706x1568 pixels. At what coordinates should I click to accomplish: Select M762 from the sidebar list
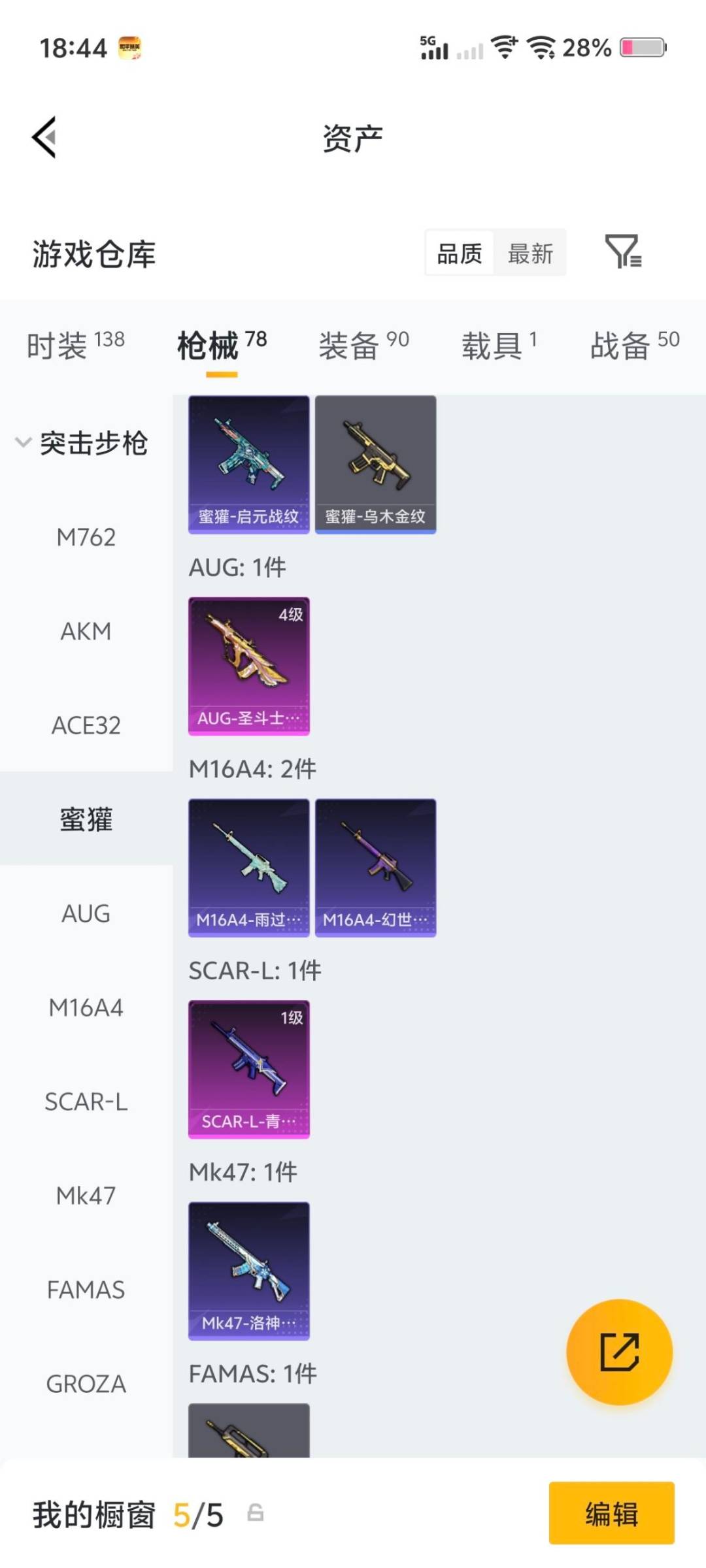[86, 537]
